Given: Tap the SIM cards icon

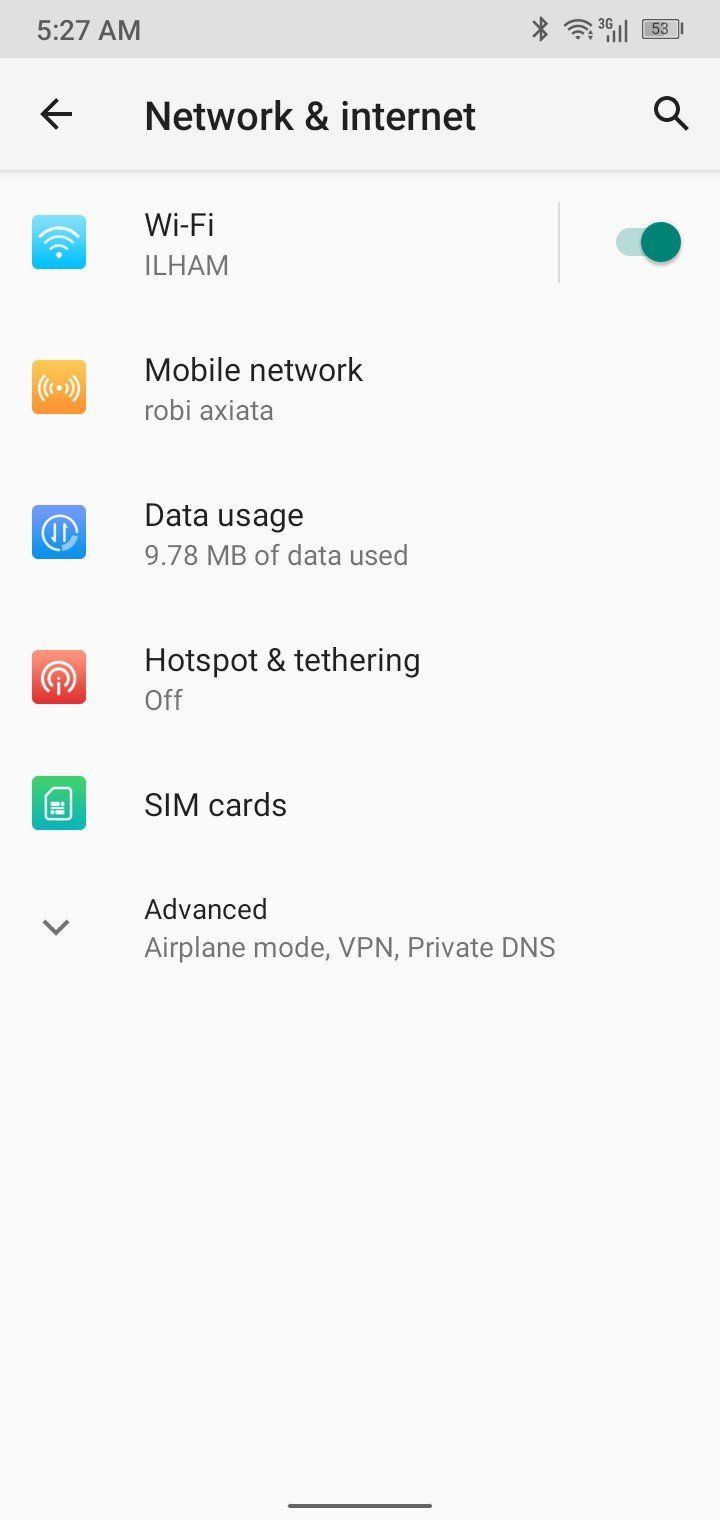Looking at the screenshot, I should point(59,803).
